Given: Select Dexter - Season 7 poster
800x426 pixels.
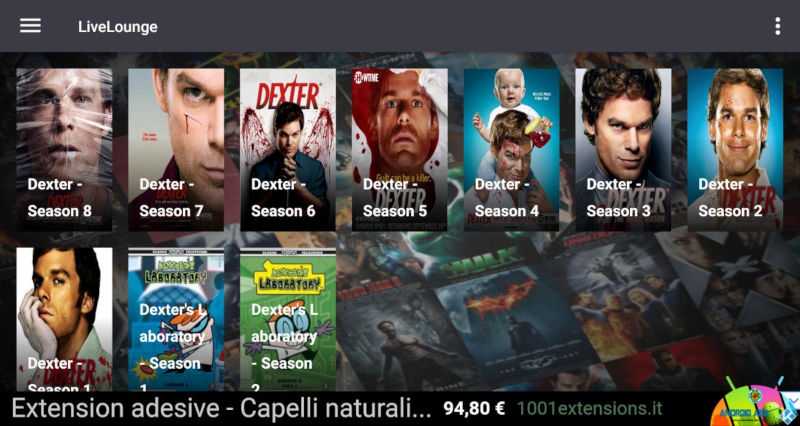Looking at the screenshot, I should [x=176, y=150].
